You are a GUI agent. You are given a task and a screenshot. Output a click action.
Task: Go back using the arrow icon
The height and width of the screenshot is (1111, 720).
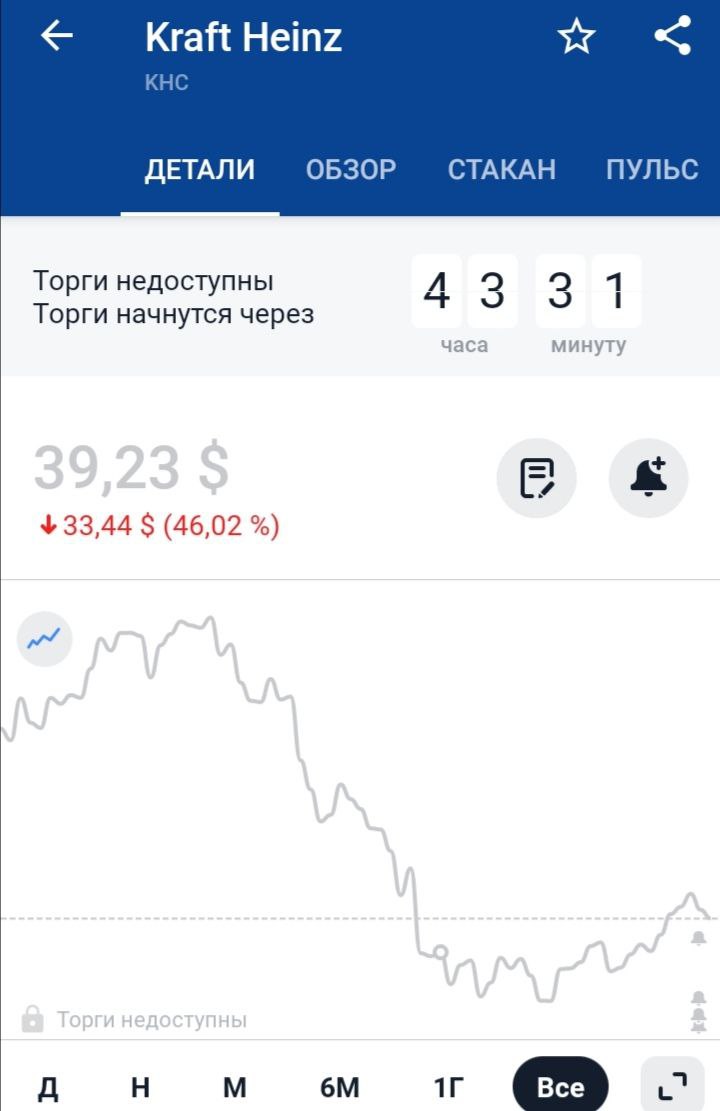point(57,37)
